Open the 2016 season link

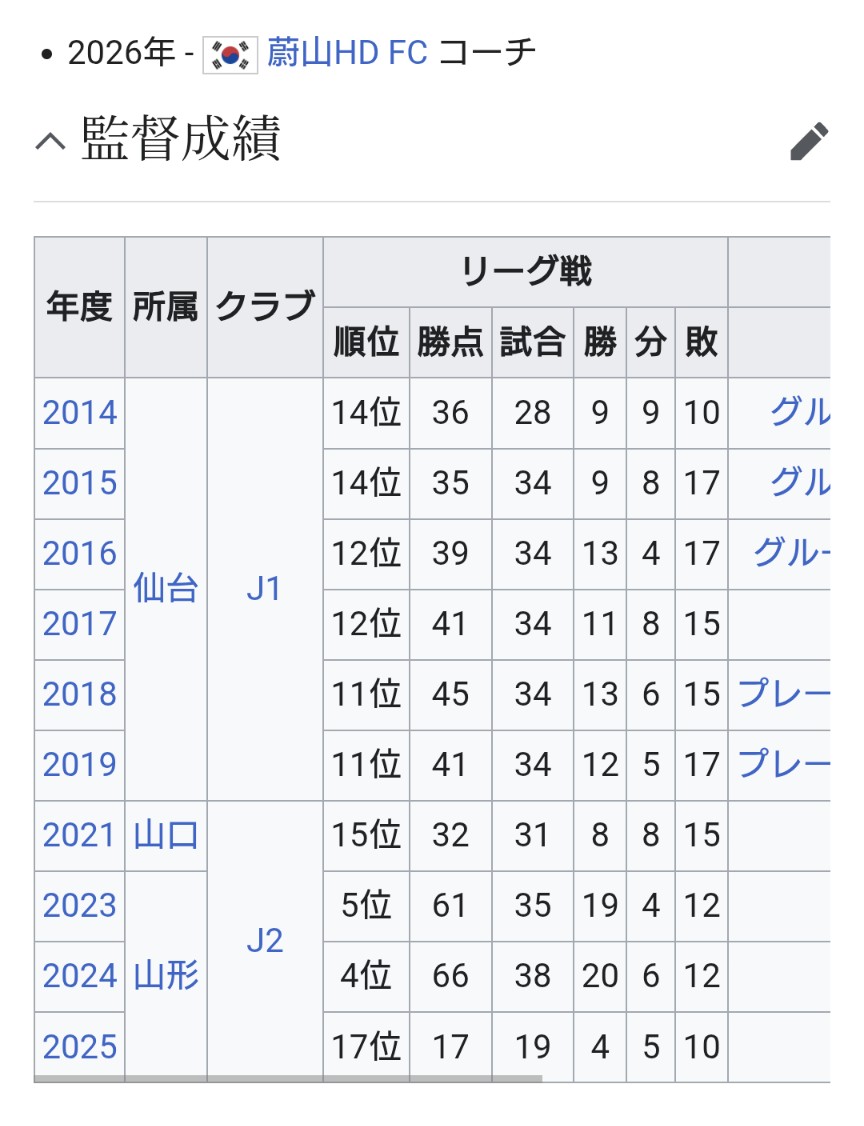(x=79, y=553)
